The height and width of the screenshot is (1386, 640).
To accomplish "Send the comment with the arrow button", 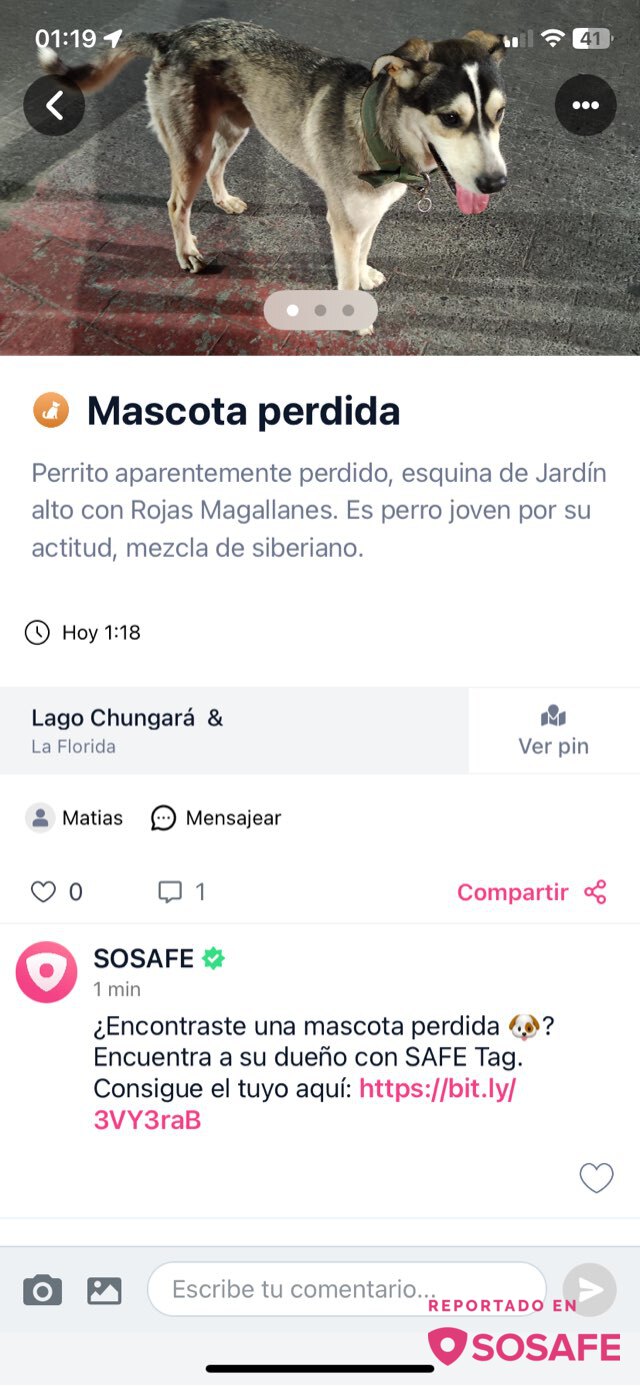I will [x=589, y=1289].
